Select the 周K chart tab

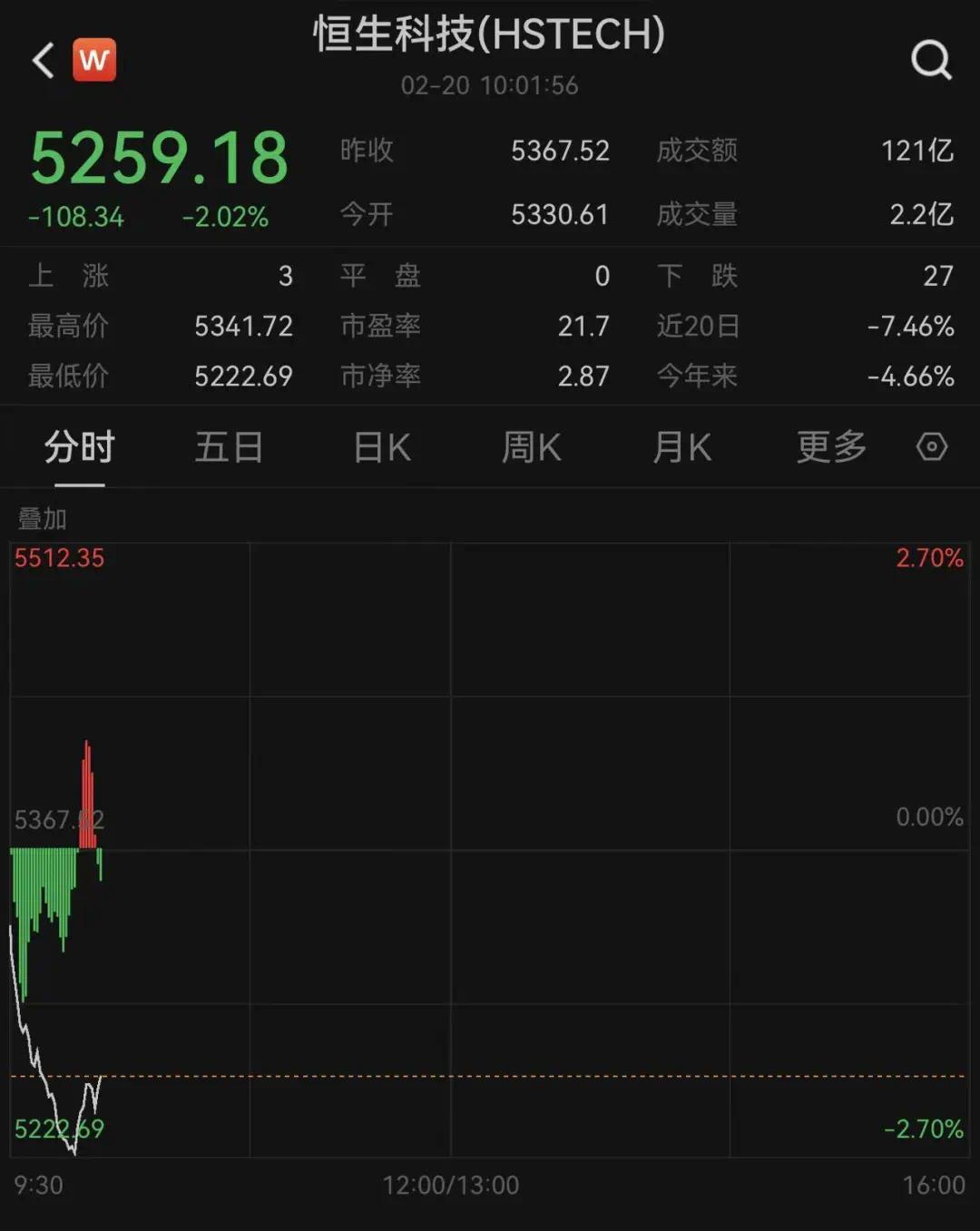tap(531, 447)
